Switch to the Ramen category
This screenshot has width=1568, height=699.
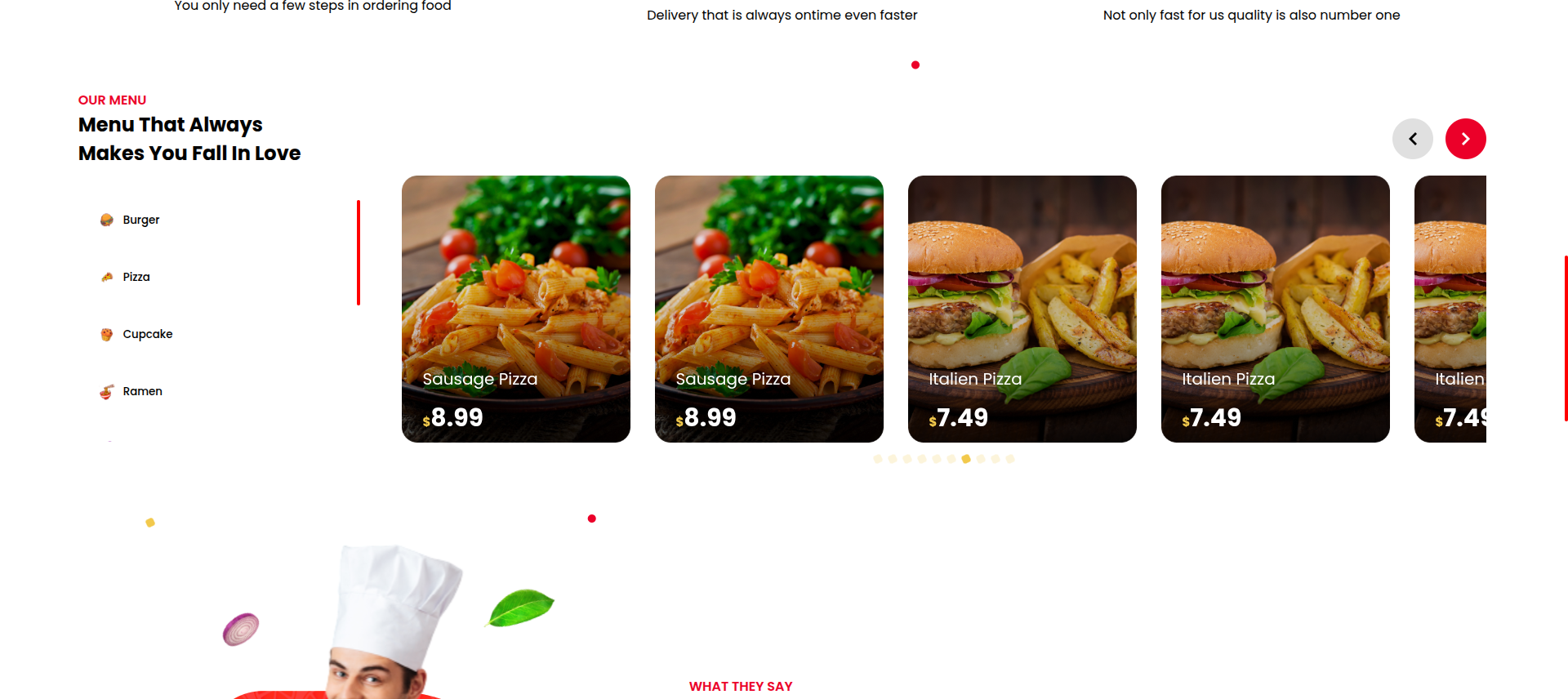tap(142, 391)
